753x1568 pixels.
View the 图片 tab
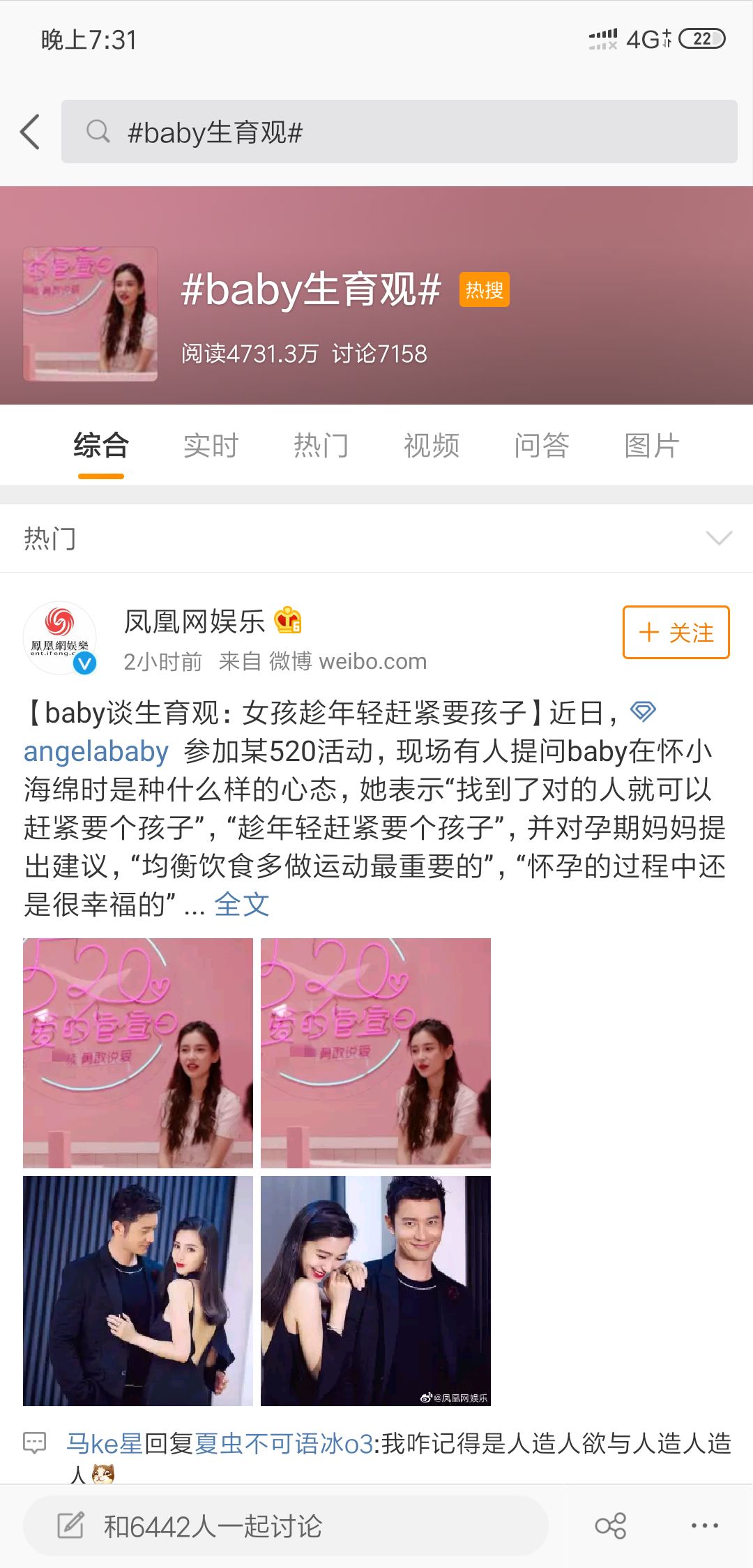pos(651,446)
